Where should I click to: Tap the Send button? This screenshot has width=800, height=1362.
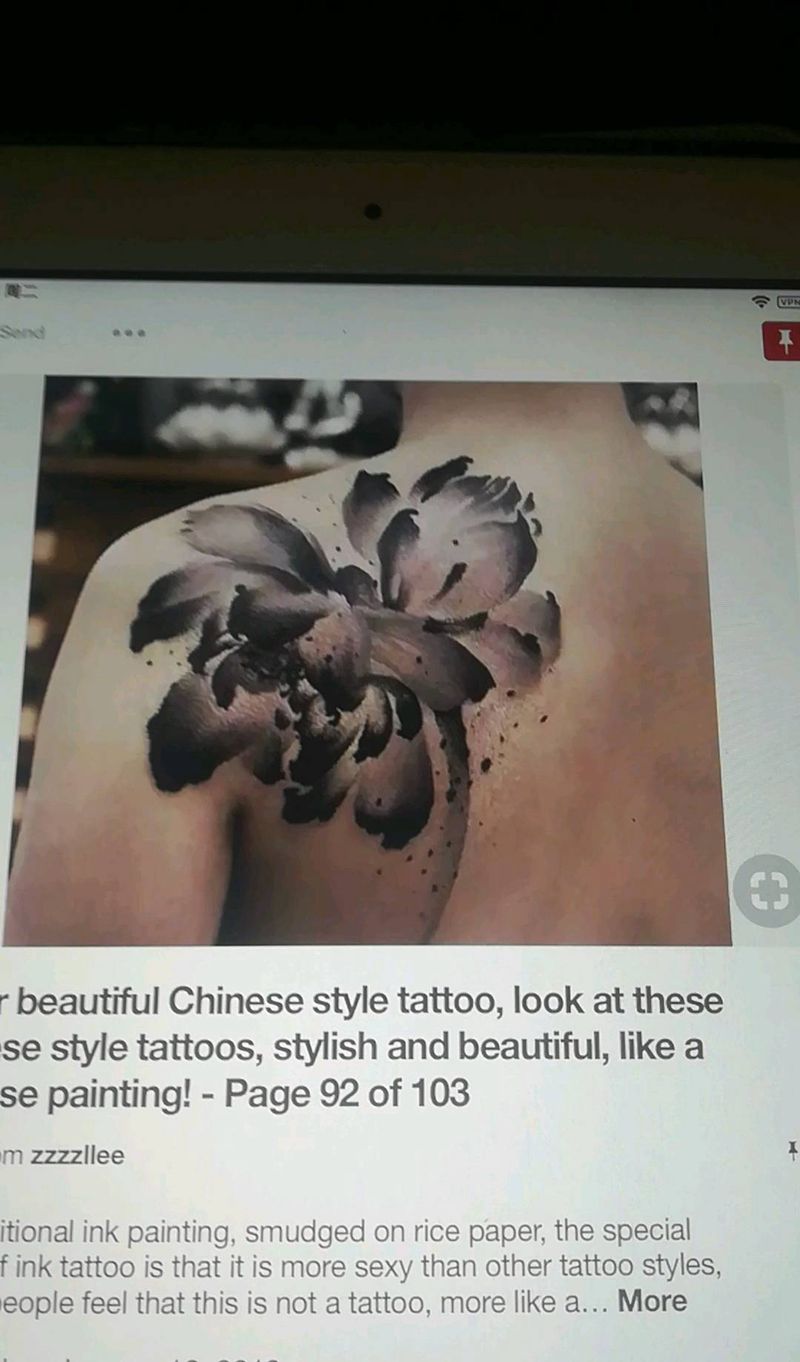(x=22, y=331)
